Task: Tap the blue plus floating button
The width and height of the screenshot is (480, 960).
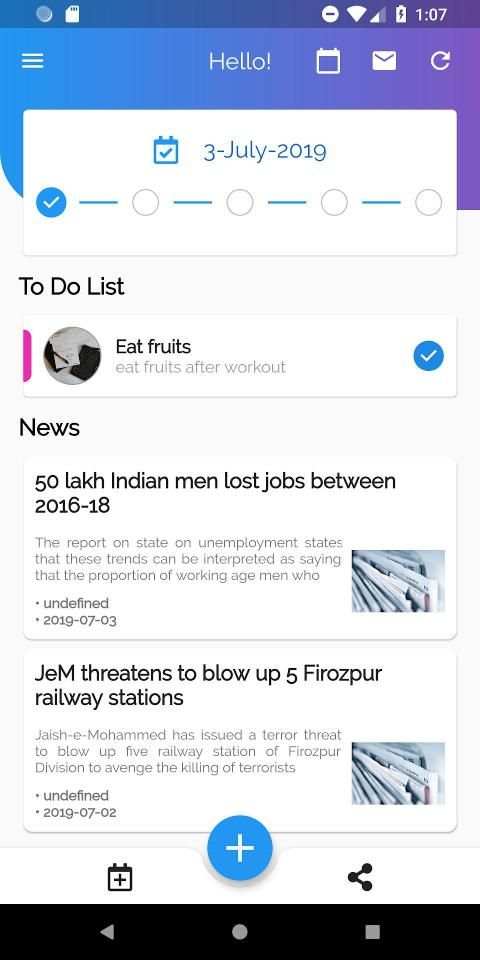Action: point(240,848)
